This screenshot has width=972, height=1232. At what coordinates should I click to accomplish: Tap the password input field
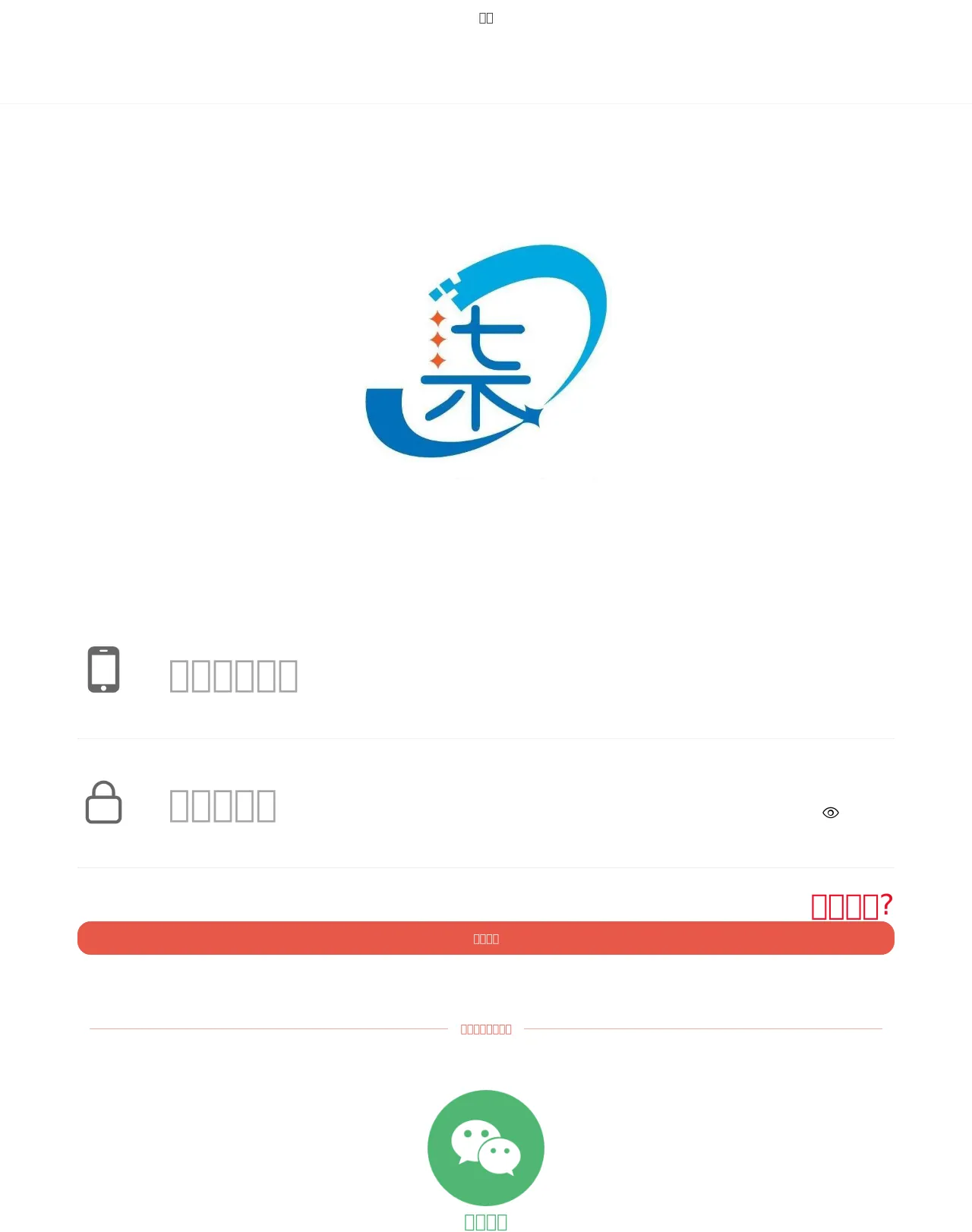[471, 806]
